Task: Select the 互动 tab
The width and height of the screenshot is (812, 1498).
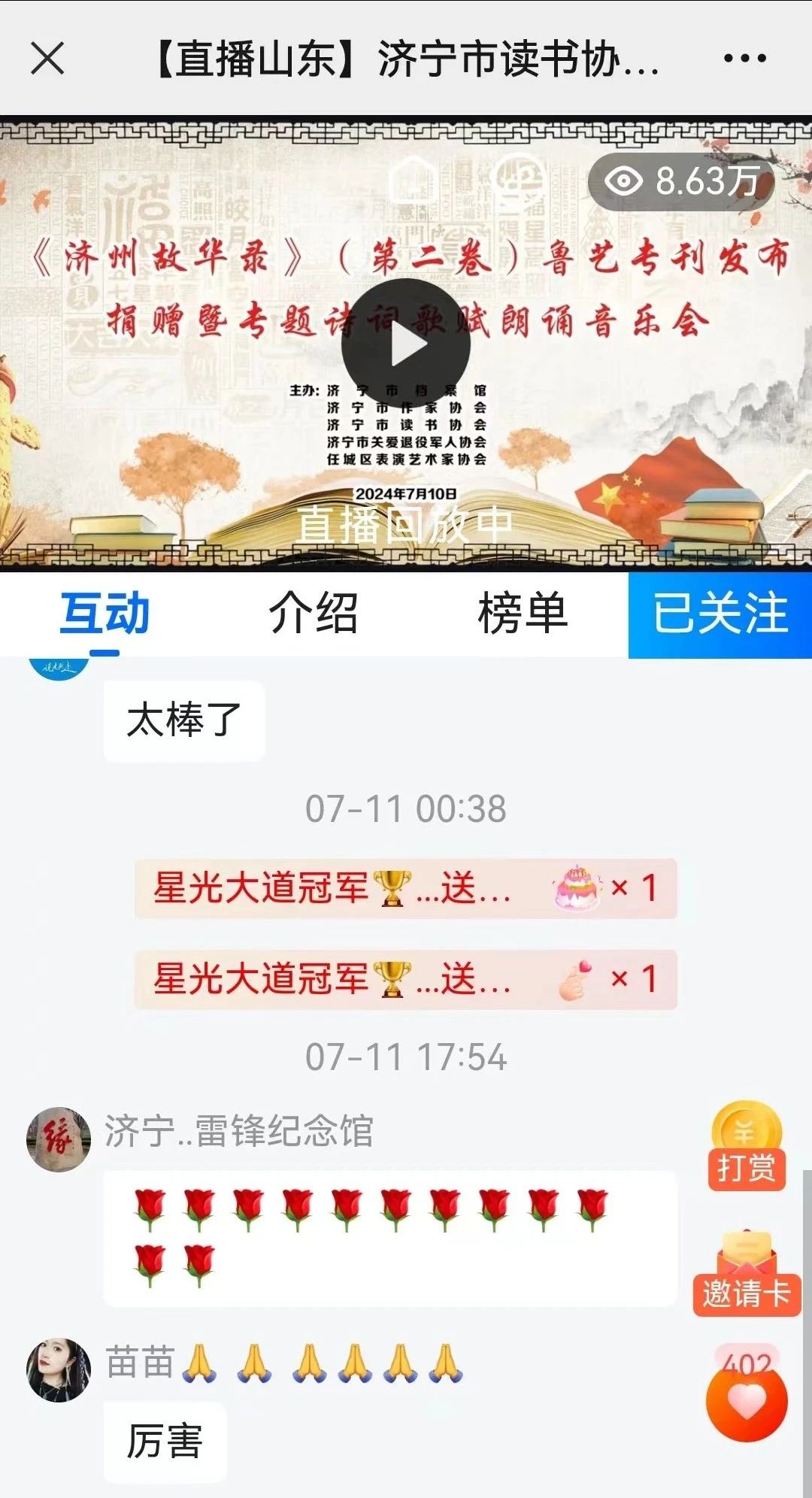Action: point(105,613)
